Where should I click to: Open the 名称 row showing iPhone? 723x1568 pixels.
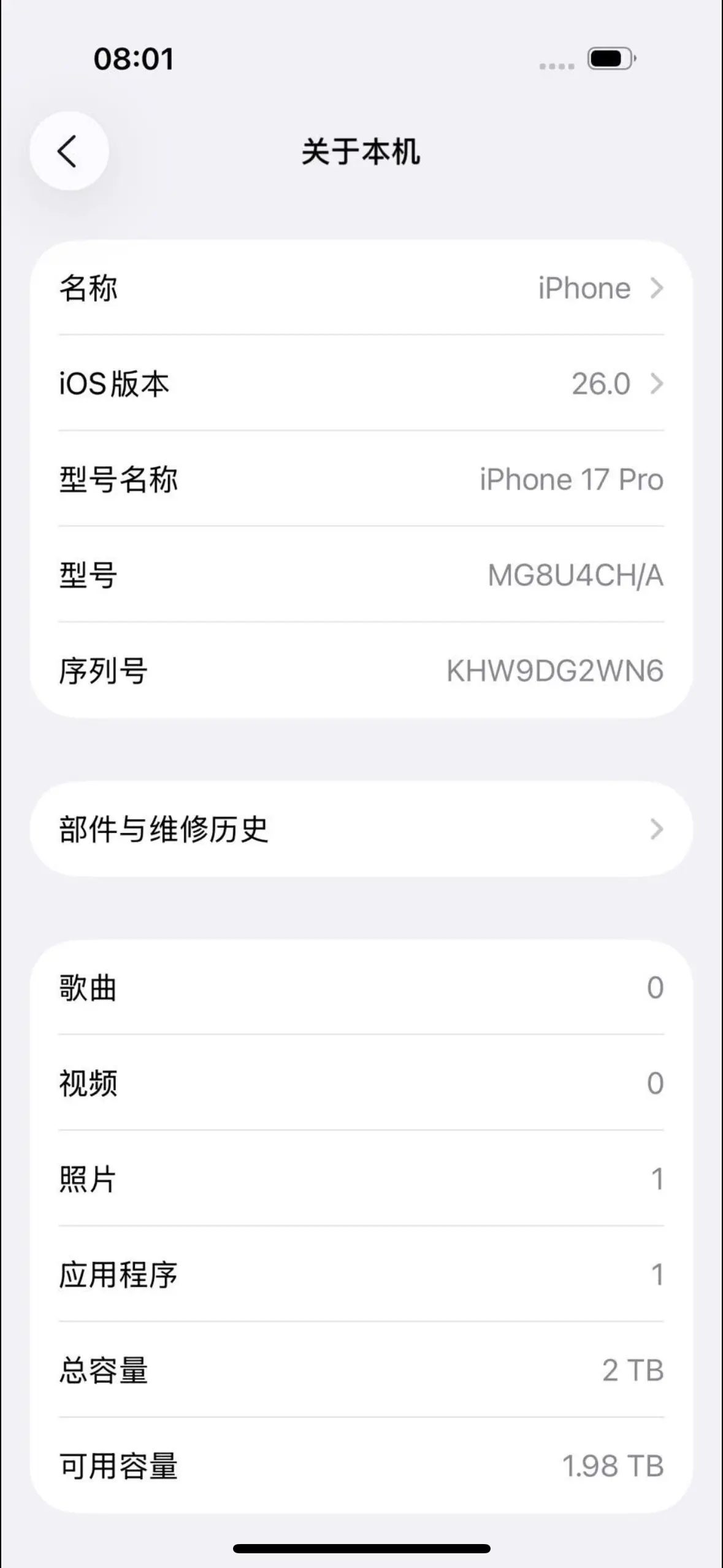click(361, 288)
